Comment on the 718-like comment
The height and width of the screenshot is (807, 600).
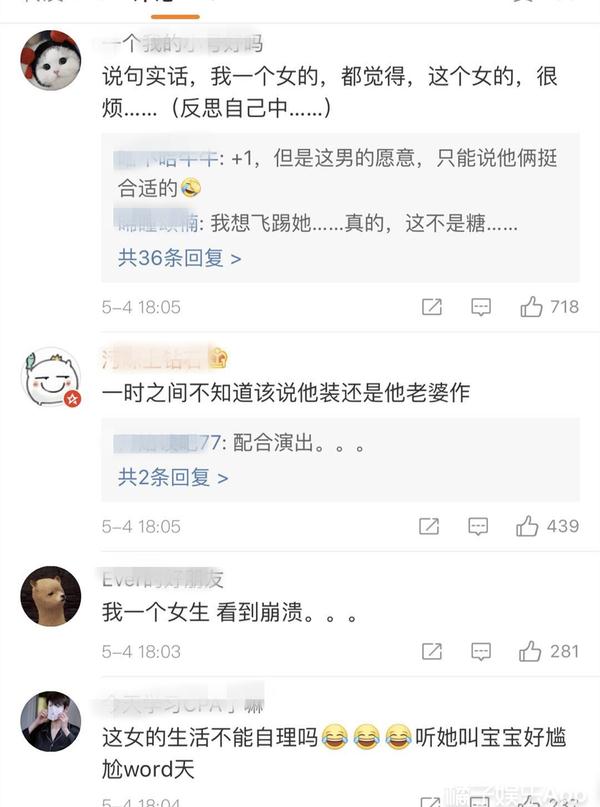(481, 307)
